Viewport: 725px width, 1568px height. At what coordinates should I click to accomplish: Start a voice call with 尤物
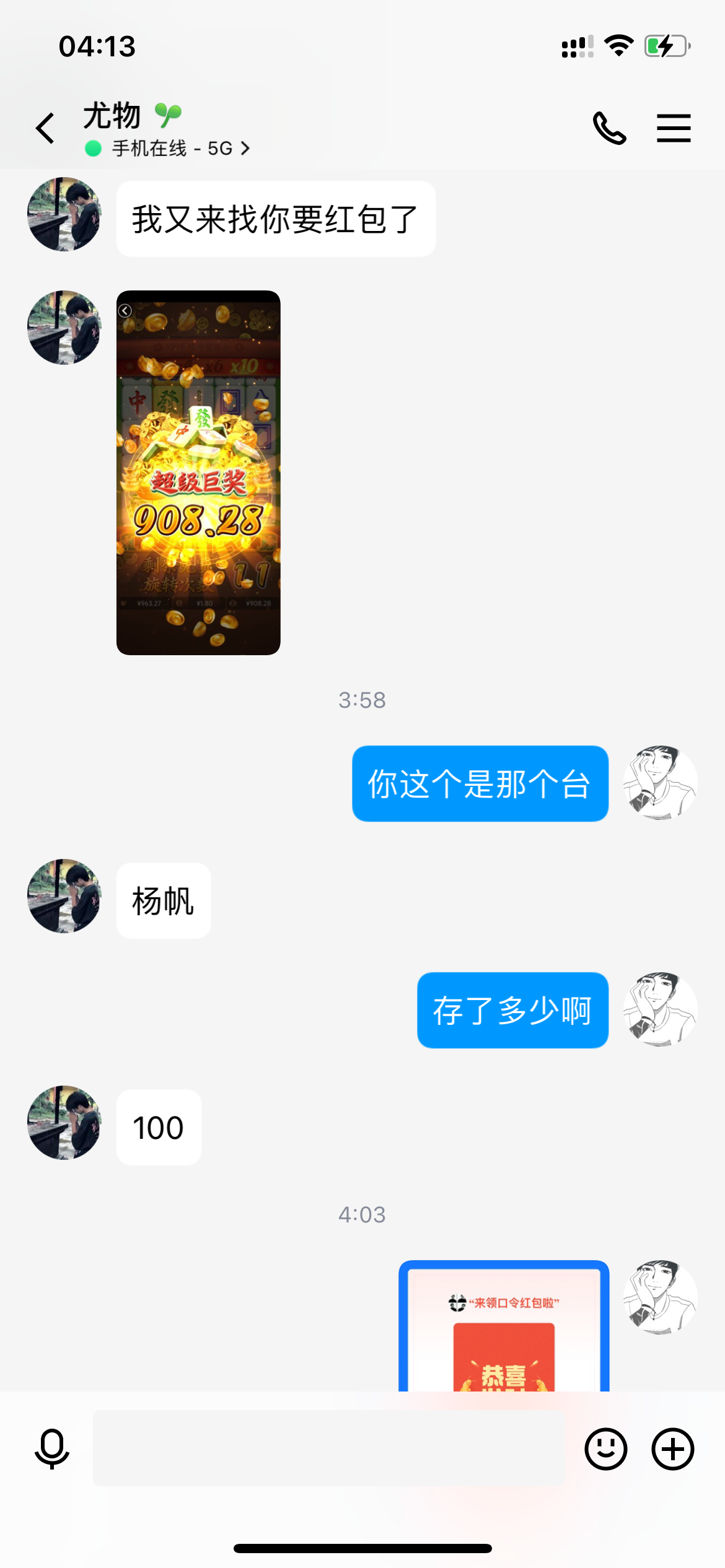click(x=609, y=128)
